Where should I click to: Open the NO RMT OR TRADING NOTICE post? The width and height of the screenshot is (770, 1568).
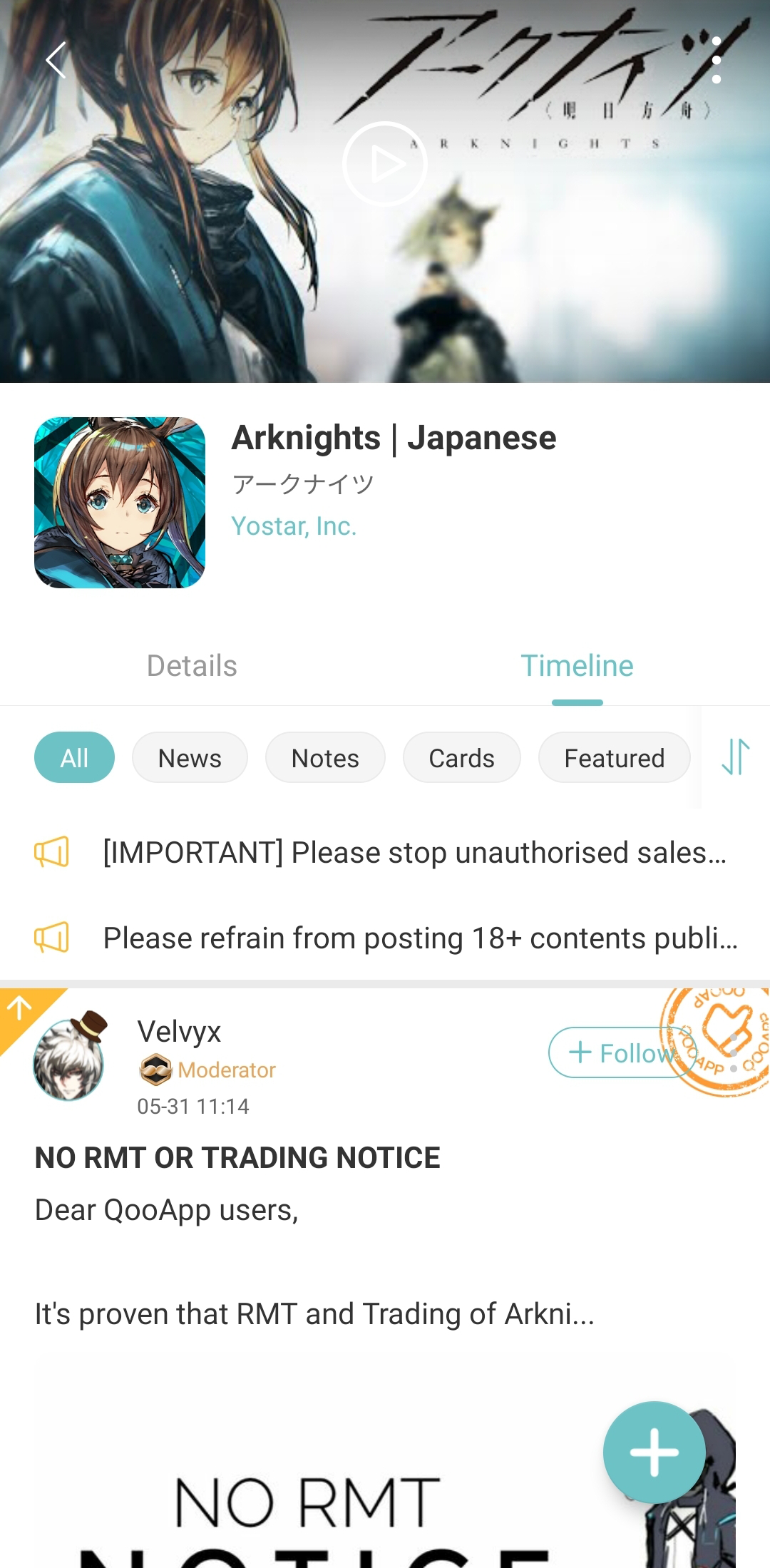237,1158
